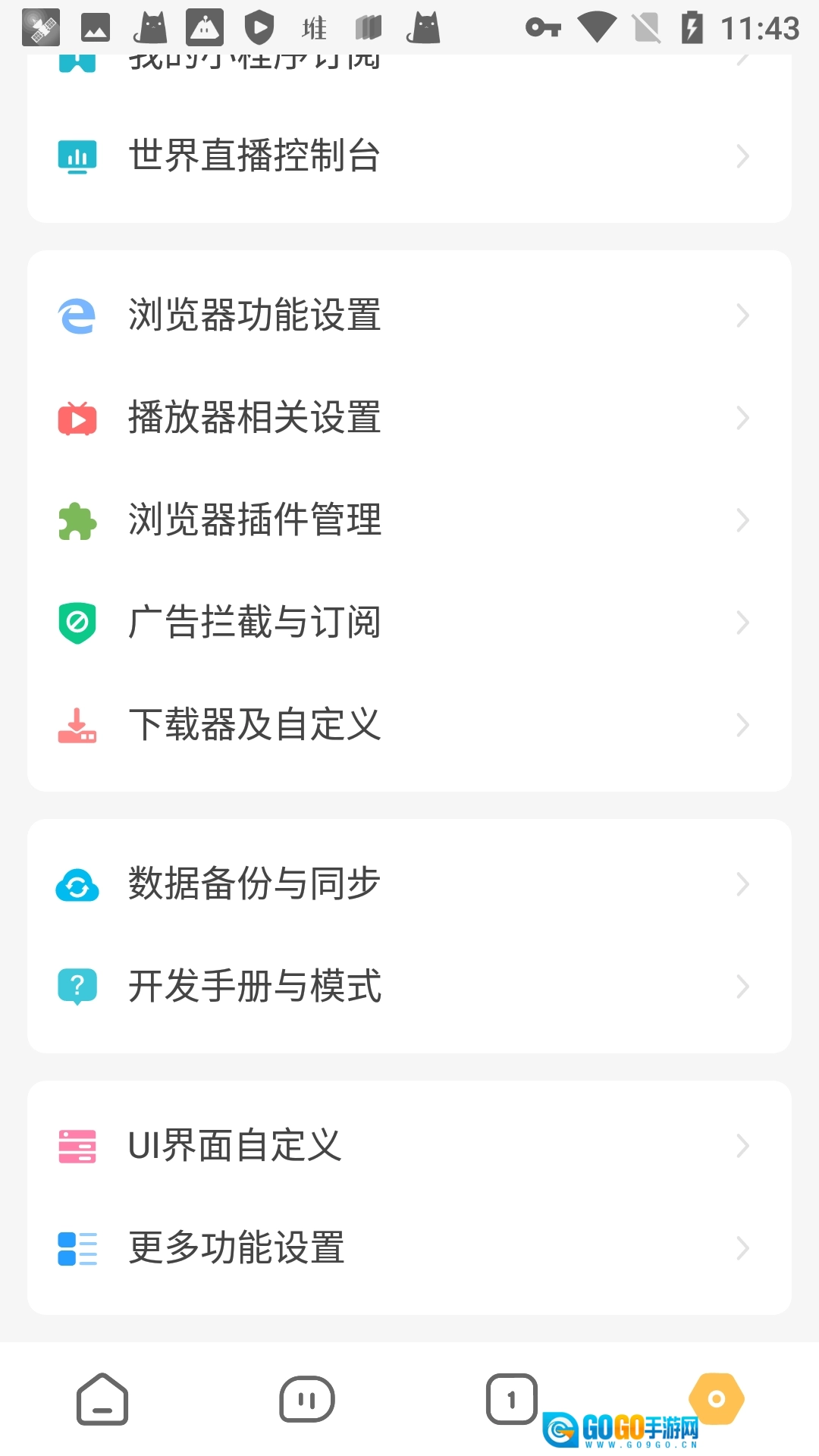Tap the orange hexagon settings icon
Screen dimensions: 819x1456
point(717,1399)
